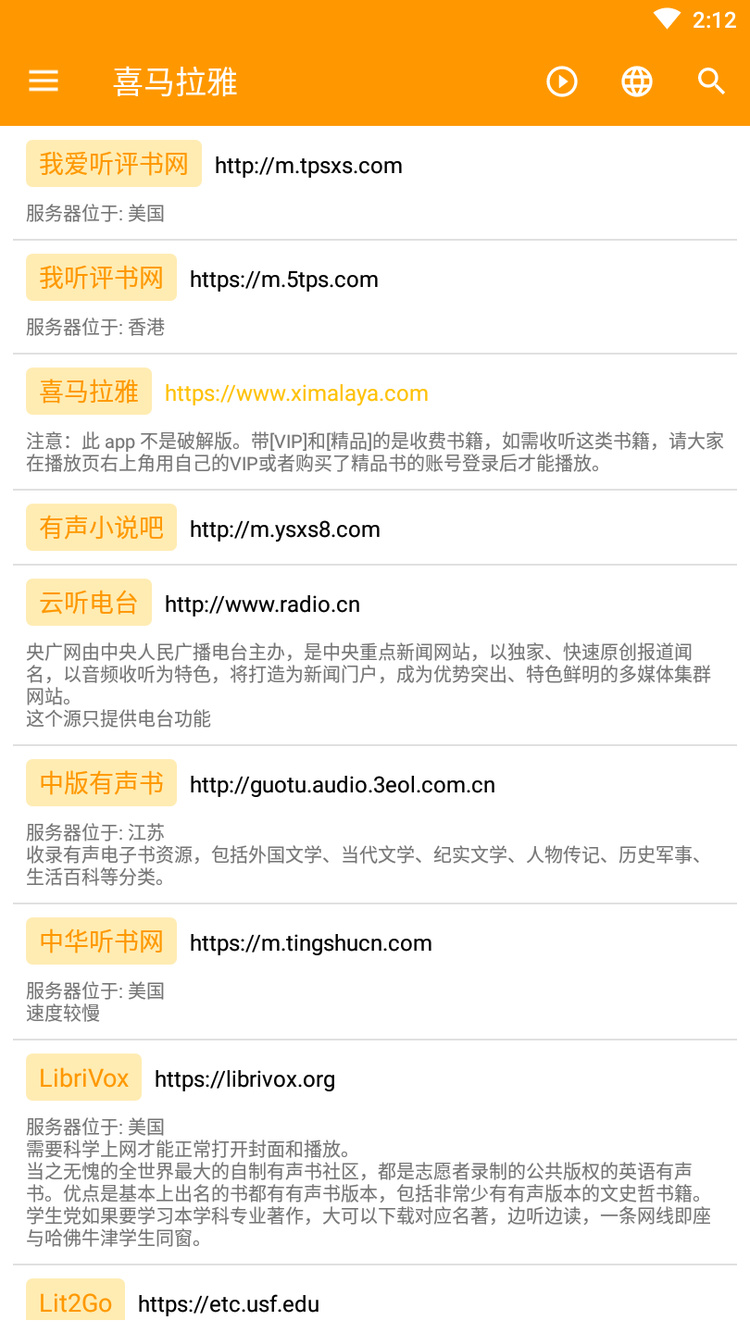Open the globe browser icon
The image size is (750, 1333).
tap(637, 81)
